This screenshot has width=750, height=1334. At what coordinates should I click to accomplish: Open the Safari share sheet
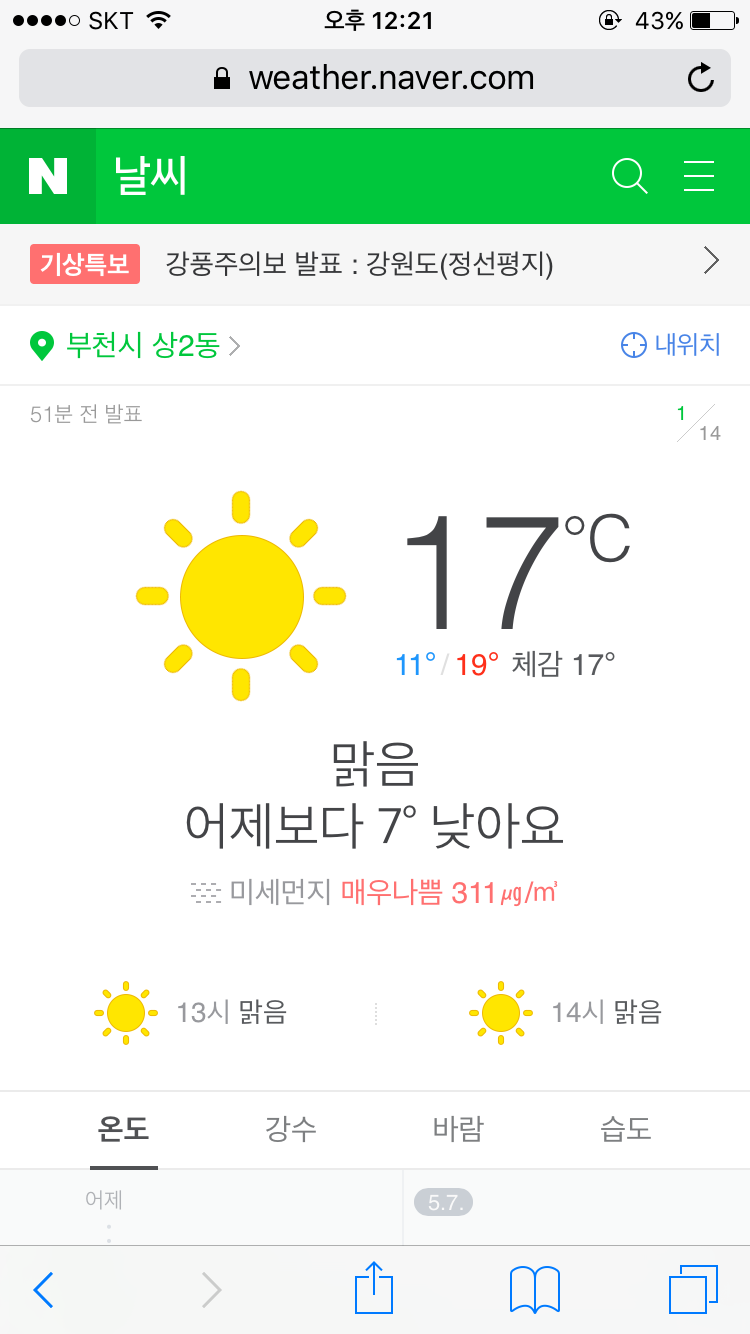[374, 1288]
